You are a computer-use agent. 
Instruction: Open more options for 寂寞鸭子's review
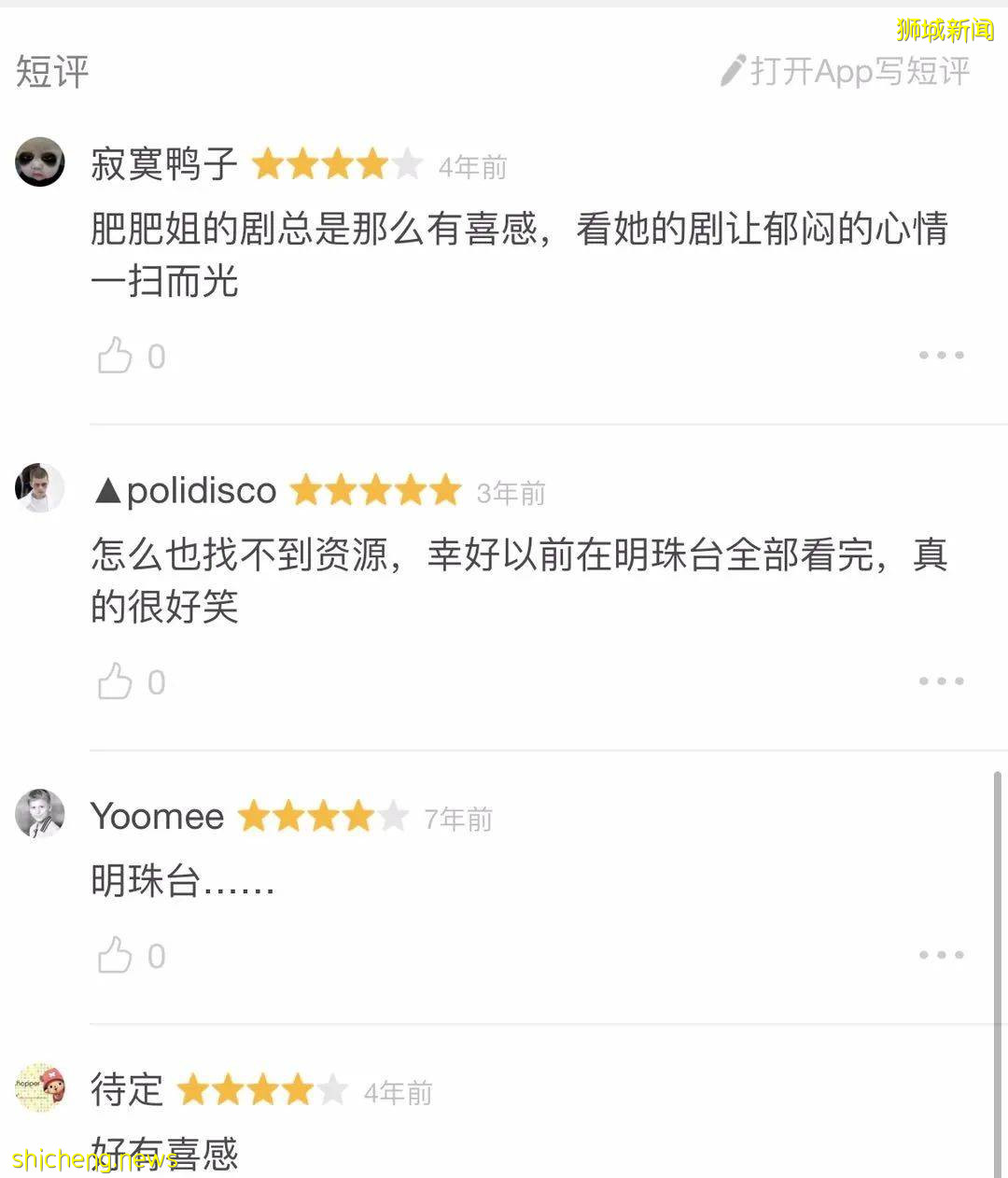(x=941, y=356)
